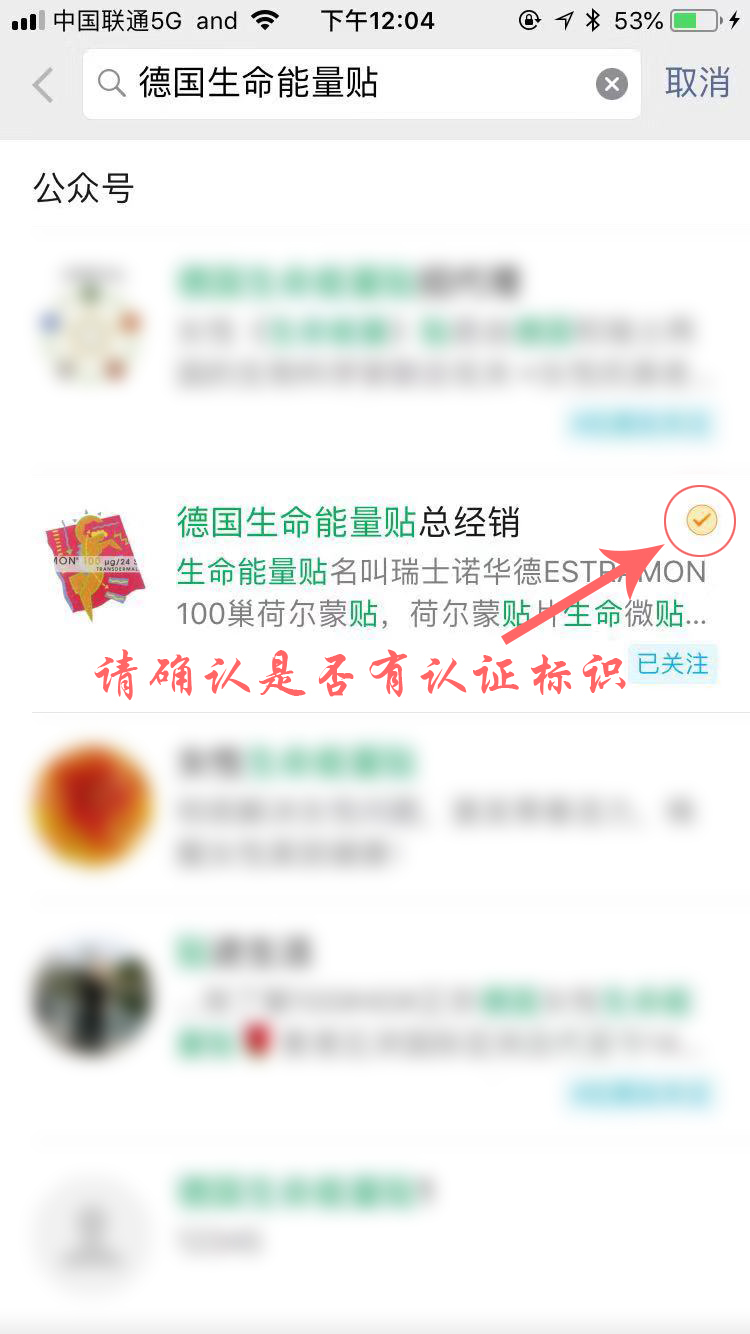Tap the back arrow beside the search box
750x1334 pixels.
point(42,85)
